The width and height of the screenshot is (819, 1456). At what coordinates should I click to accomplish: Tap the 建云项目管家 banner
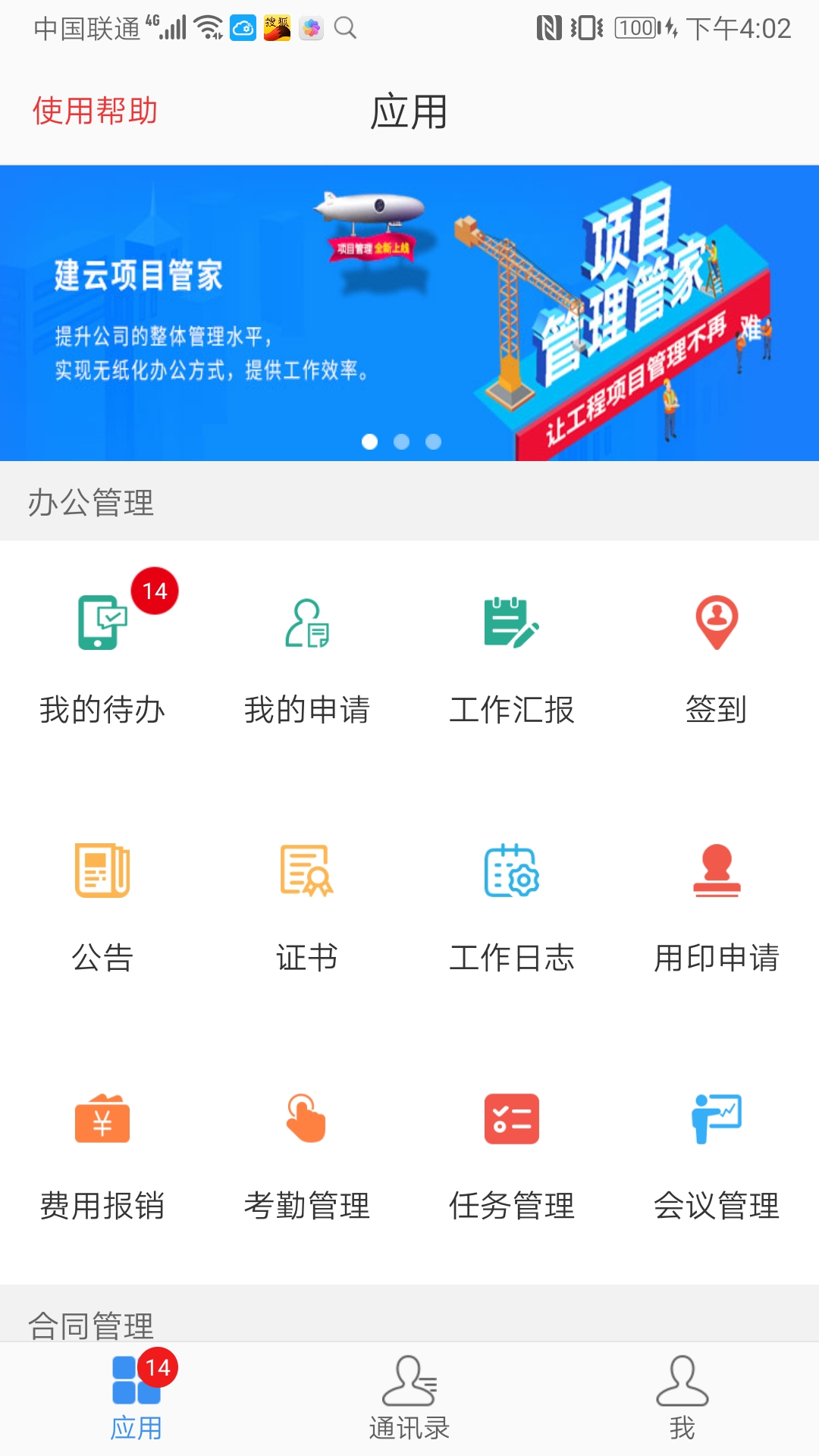click(x=409, y=311)
